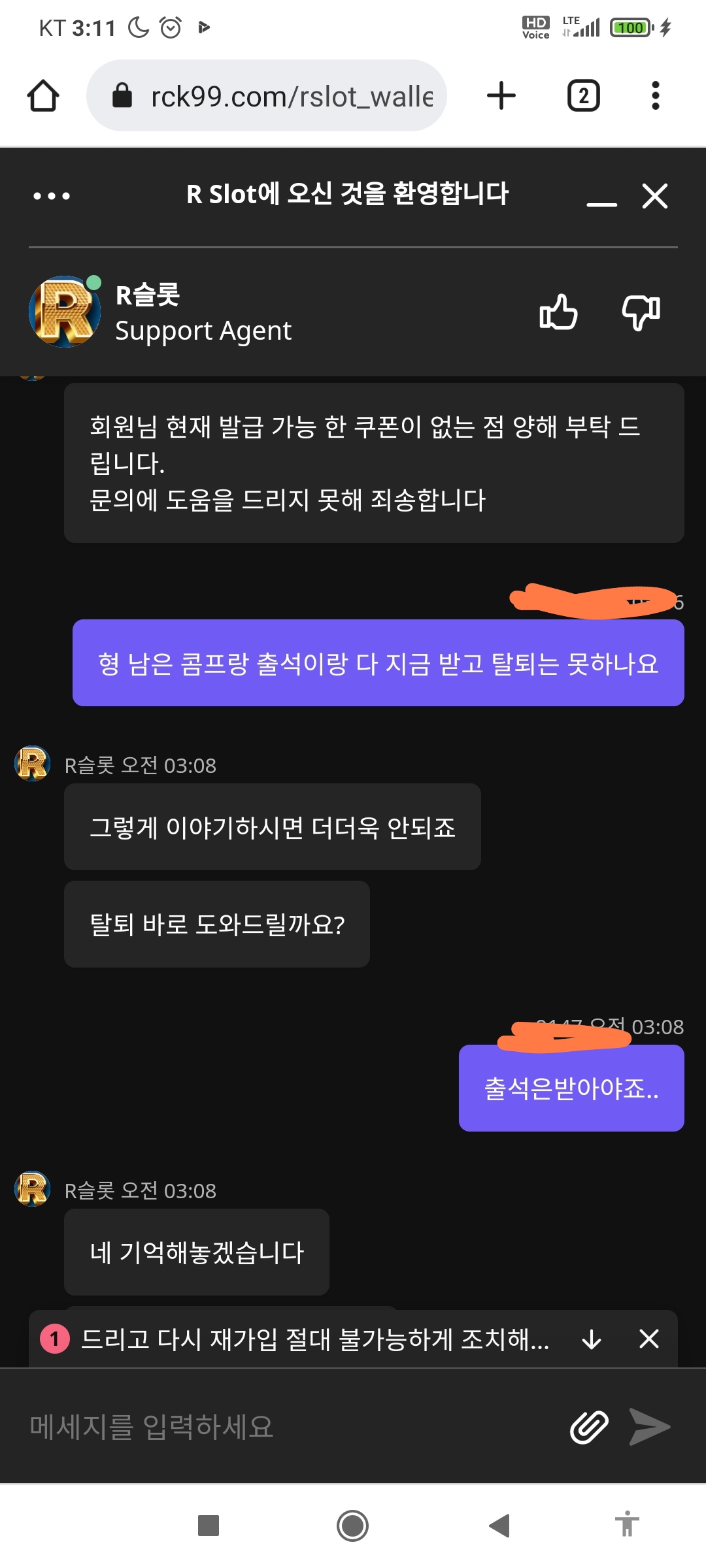Go back using the system back button
The image size is (706, 1568).
point(499,1526)
